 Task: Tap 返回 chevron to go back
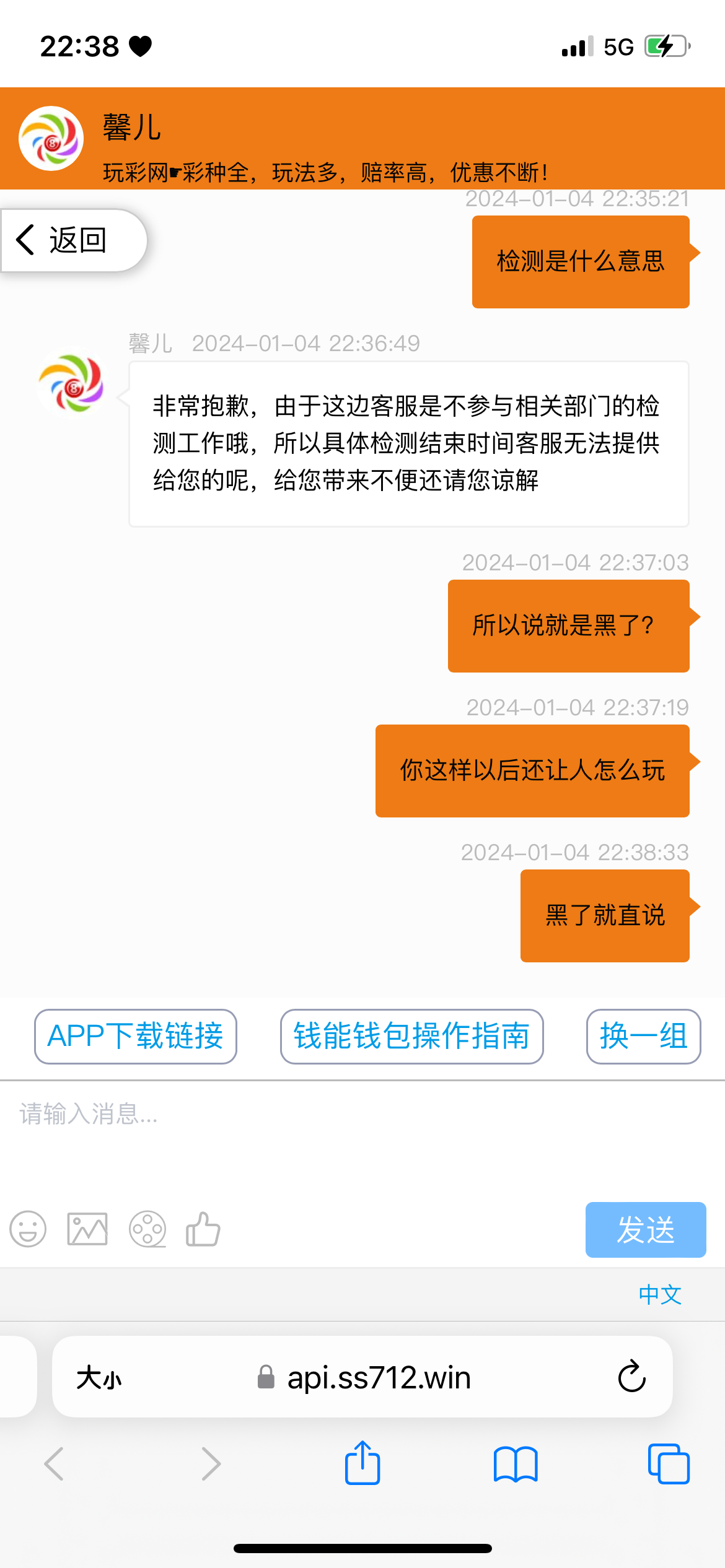[26, 240]
